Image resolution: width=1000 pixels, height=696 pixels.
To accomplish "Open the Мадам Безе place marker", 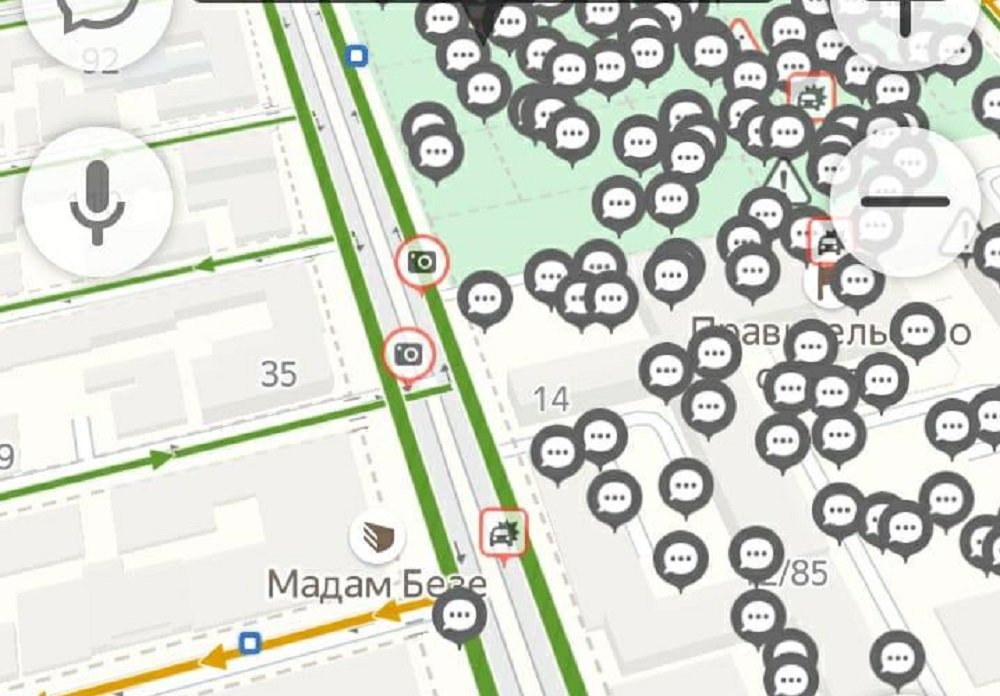I will [x=377, y=540].
